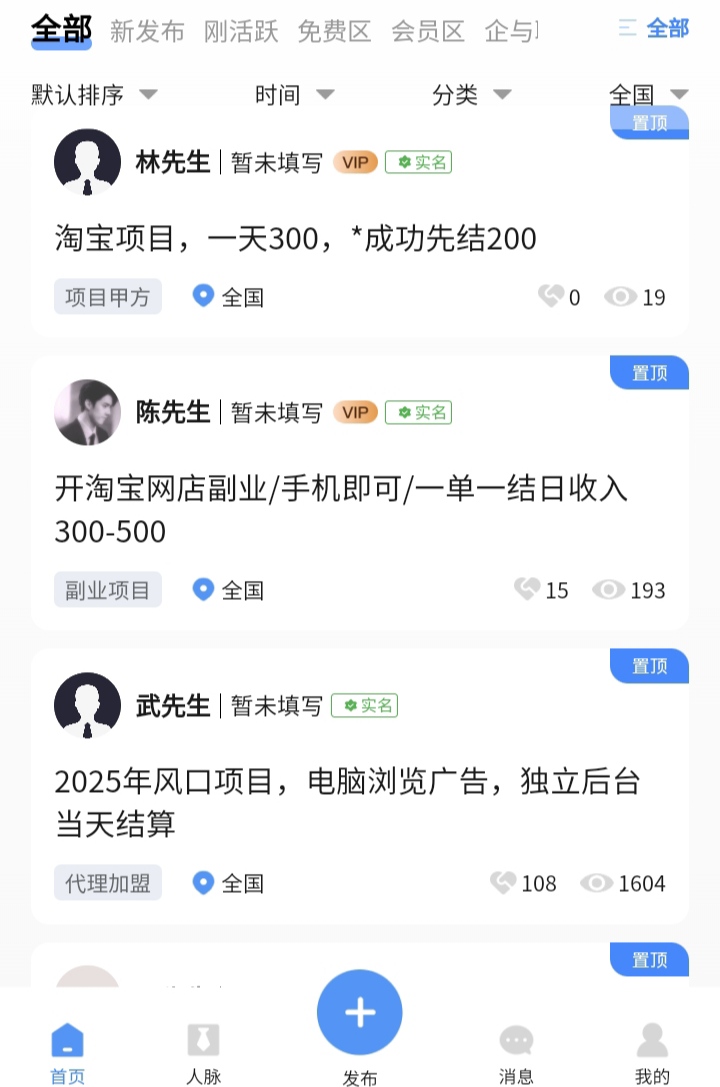Expand the 全国 region dropdown in the filter bar

tap(648, 95)
